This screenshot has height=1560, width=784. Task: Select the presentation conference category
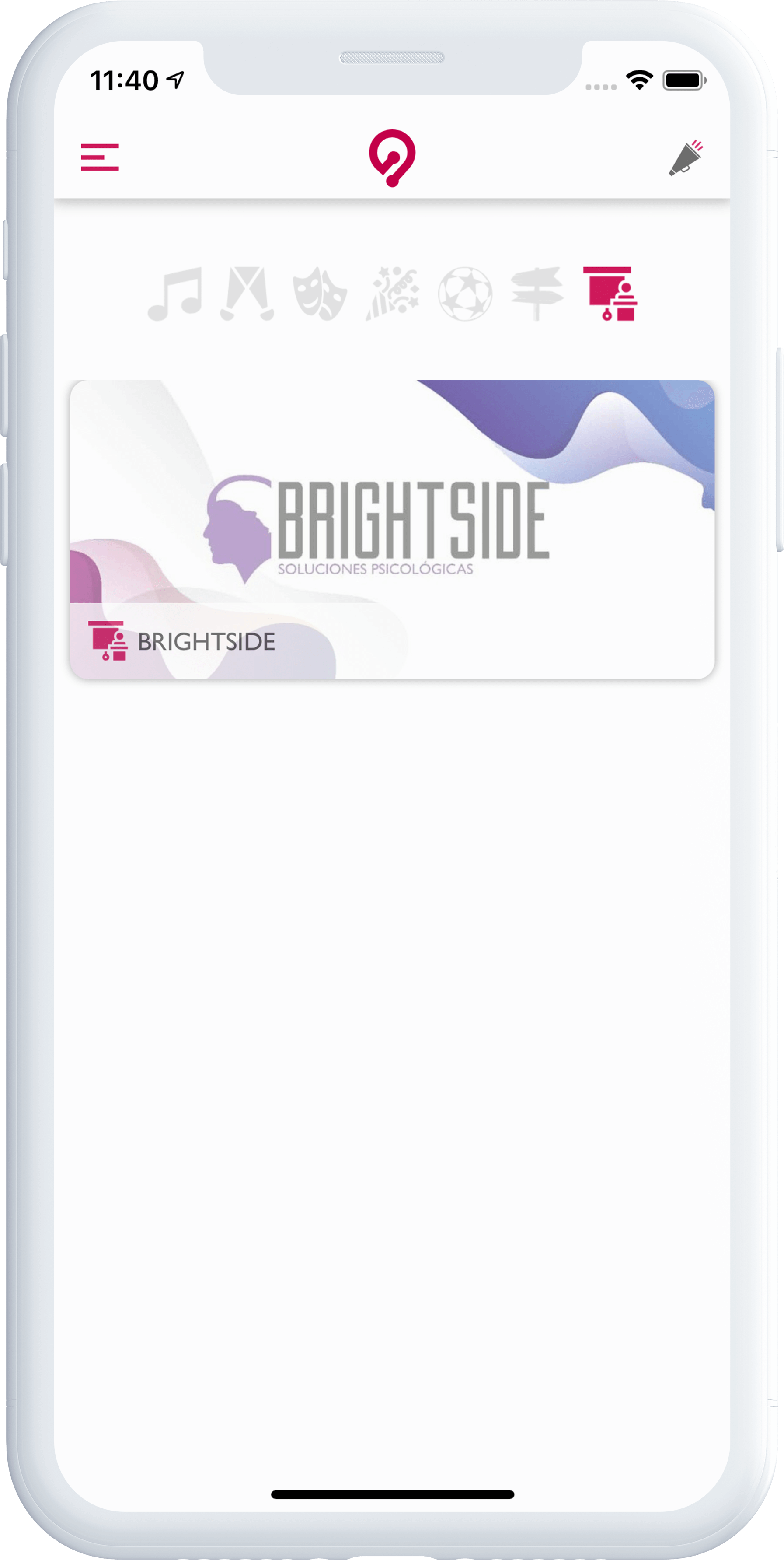[x=610, y=294]
